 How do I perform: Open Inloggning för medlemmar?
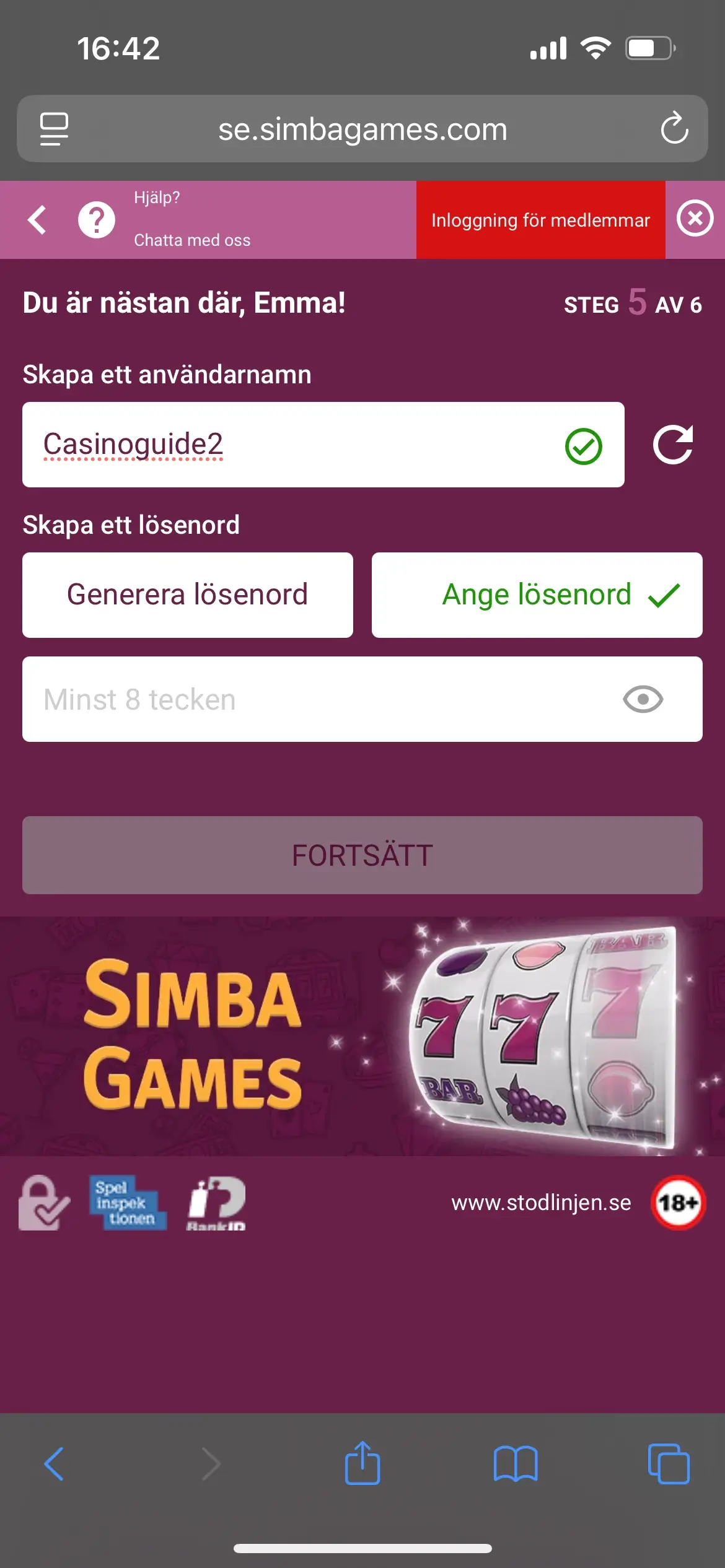pos(540,220)
